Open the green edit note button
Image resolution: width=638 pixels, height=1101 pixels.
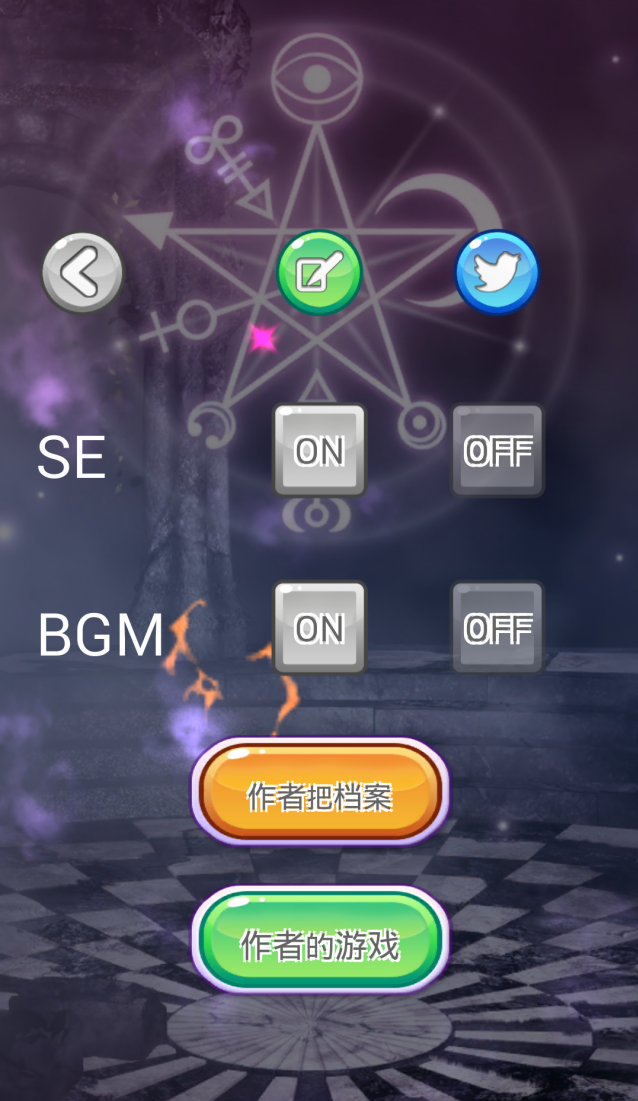(x=319, y=272)
